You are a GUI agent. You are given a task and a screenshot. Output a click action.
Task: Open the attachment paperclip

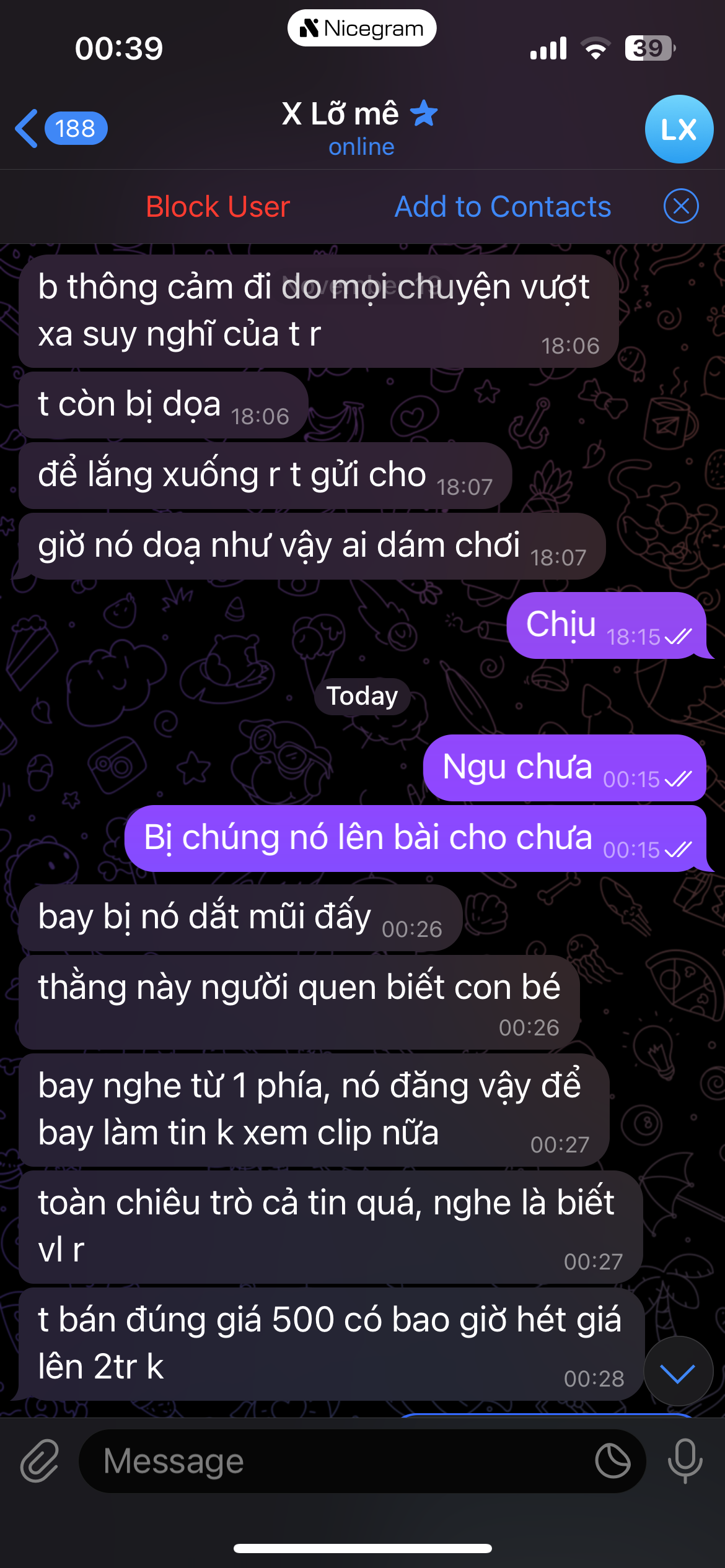point(40,1461)
